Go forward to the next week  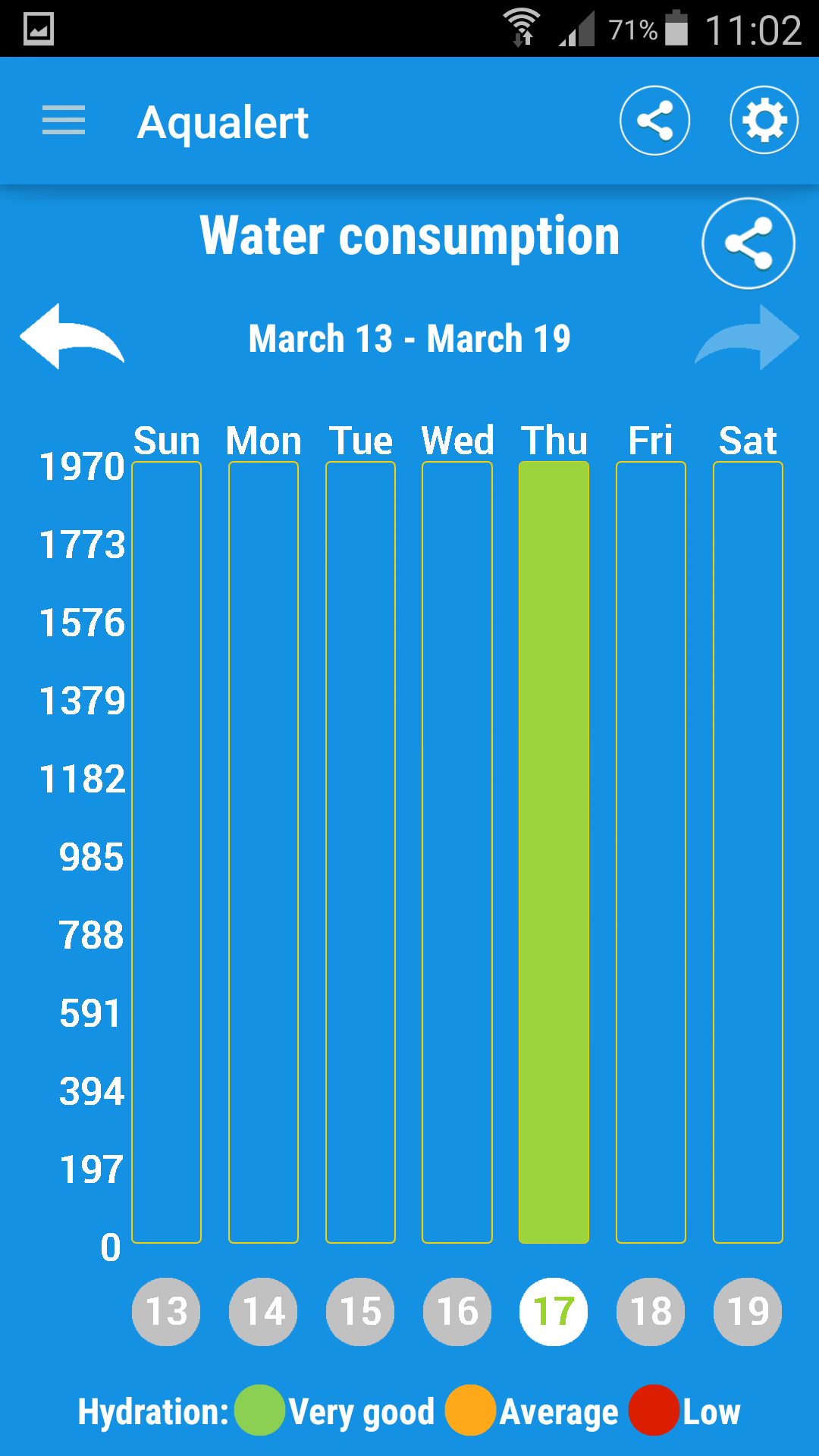click(747, 337)
